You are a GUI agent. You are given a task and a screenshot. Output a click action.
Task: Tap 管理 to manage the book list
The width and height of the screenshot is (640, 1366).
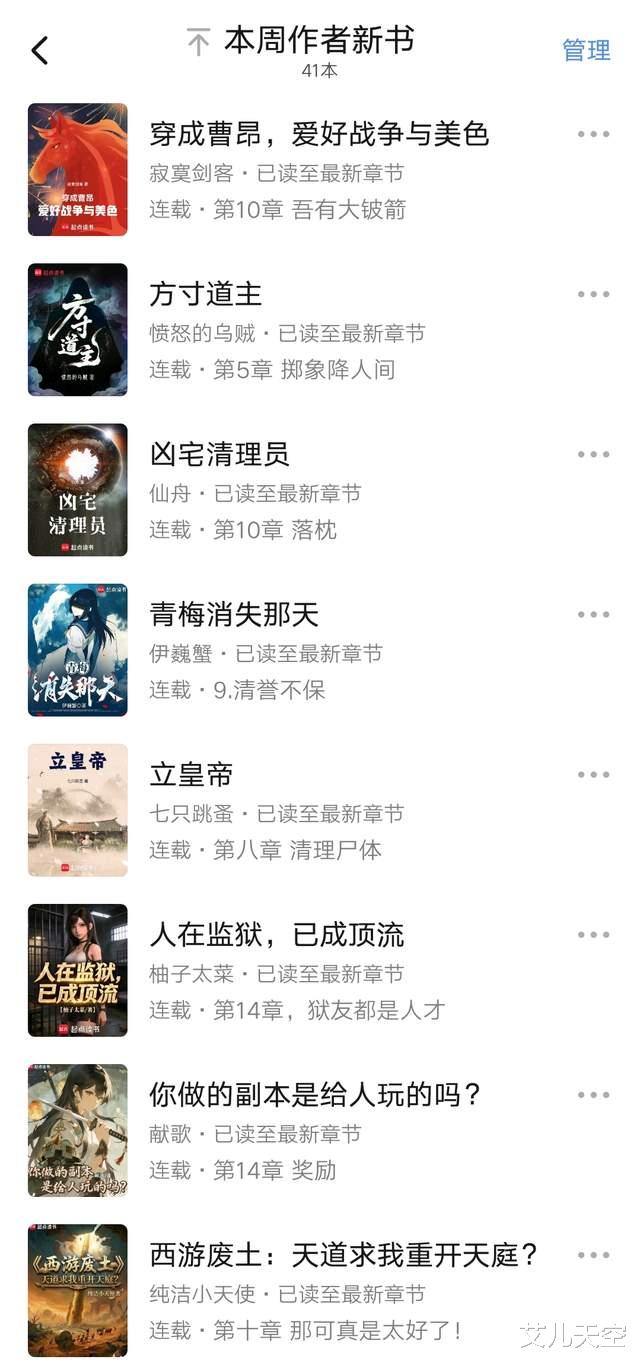click(586, 50)
